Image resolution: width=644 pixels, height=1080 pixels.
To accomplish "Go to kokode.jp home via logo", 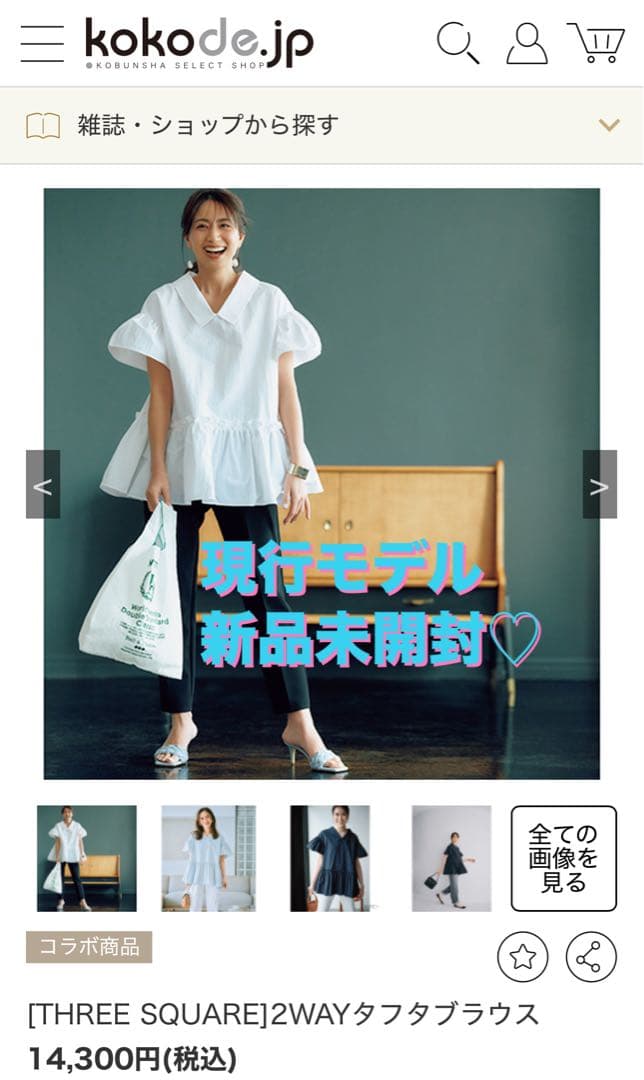I will tap(199, 43).
